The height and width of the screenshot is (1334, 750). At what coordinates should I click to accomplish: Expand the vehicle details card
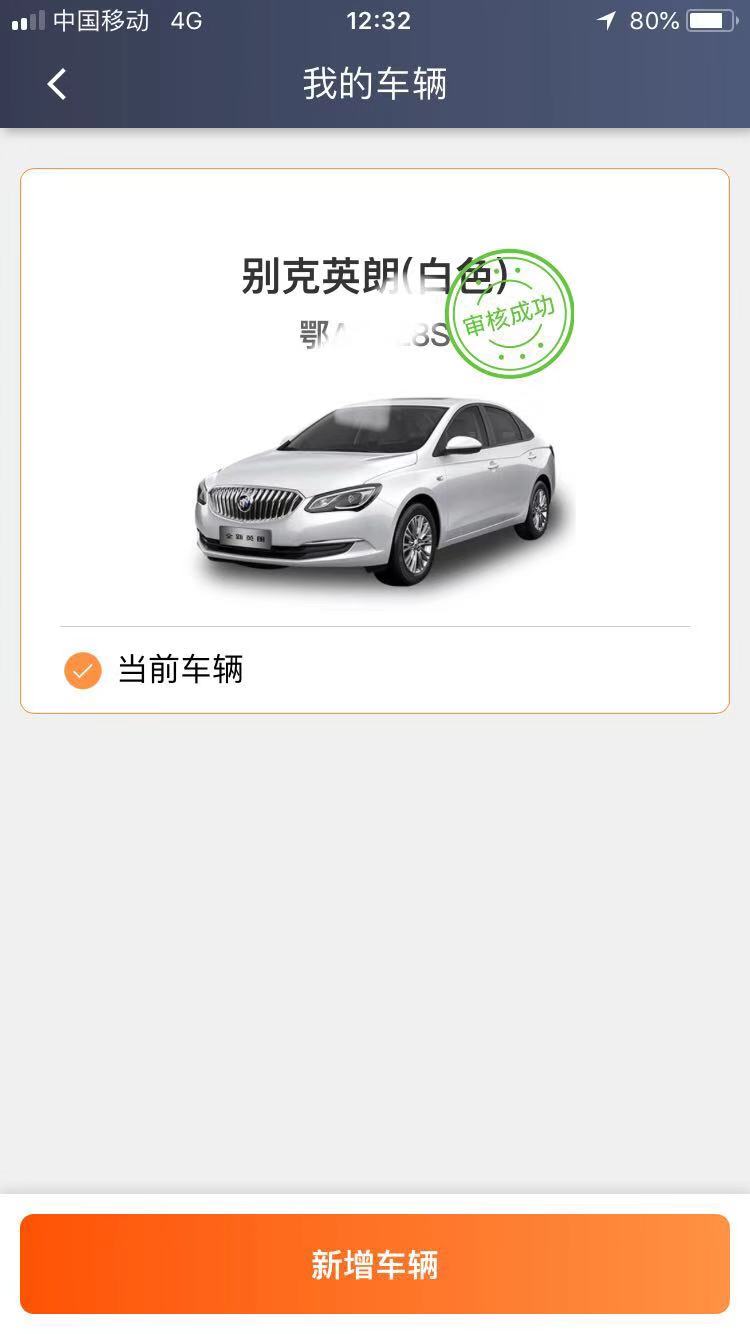(375, 440)
